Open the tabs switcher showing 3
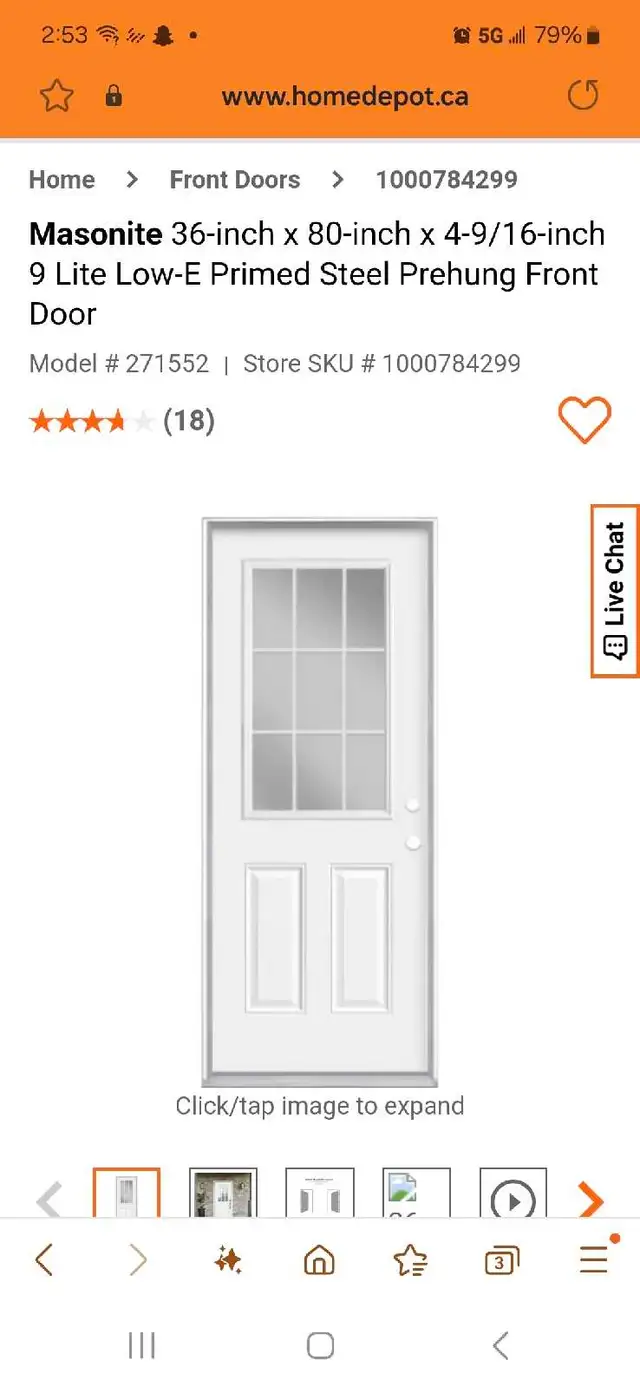The height and width of the screenshot is (1388, 640). point(501,1261)
